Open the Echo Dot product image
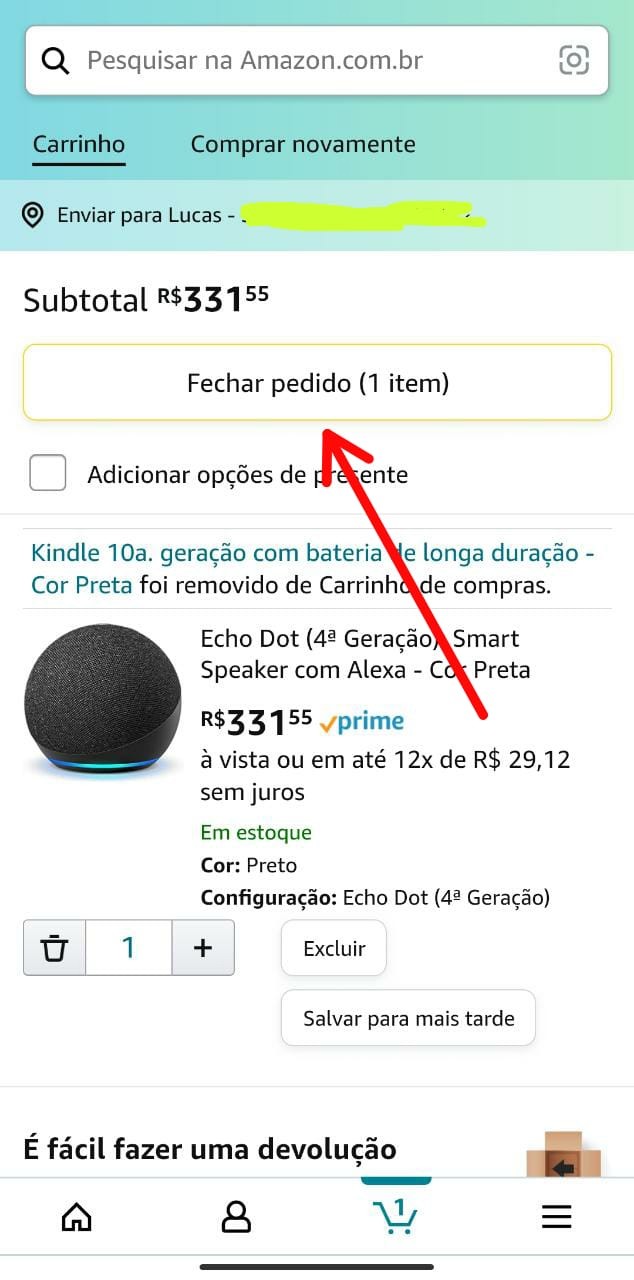 point(104,700)
